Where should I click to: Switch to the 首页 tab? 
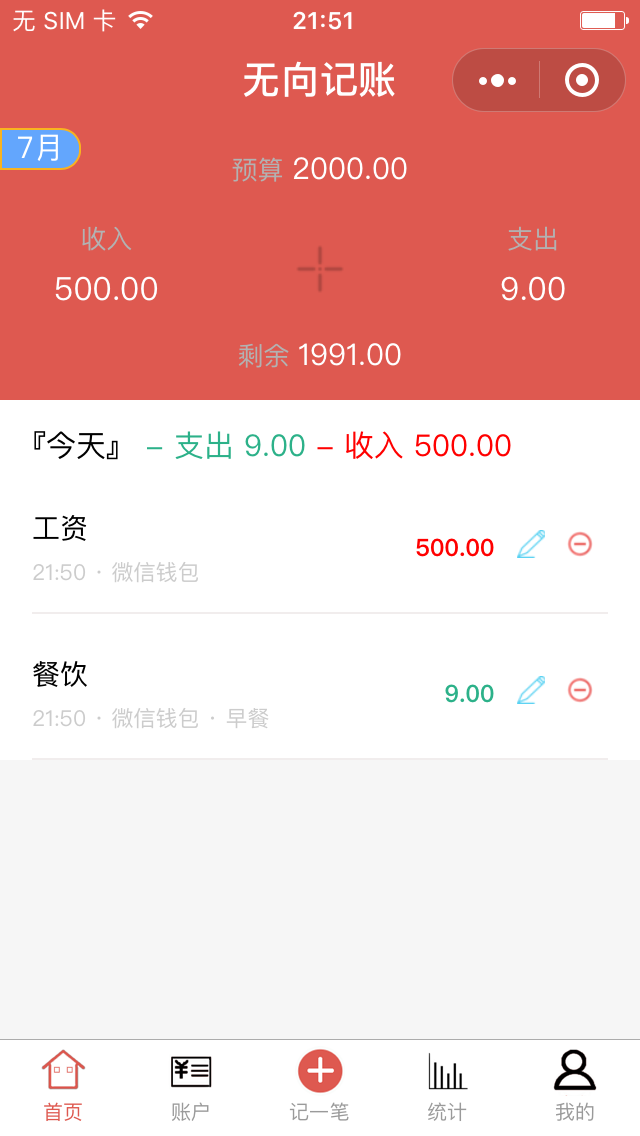[x=63, y=1086]
